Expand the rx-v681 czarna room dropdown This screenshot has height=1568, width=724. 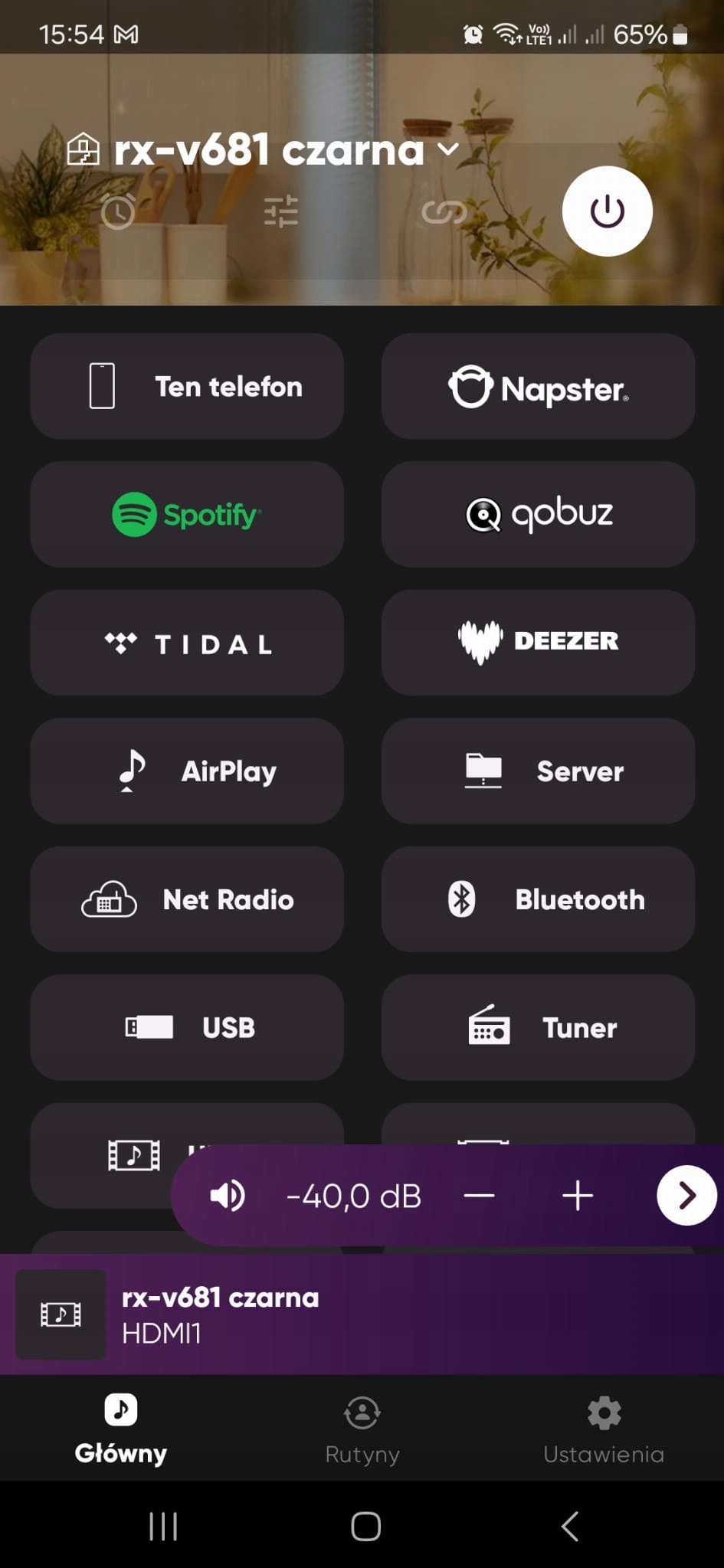click(448, 149)
